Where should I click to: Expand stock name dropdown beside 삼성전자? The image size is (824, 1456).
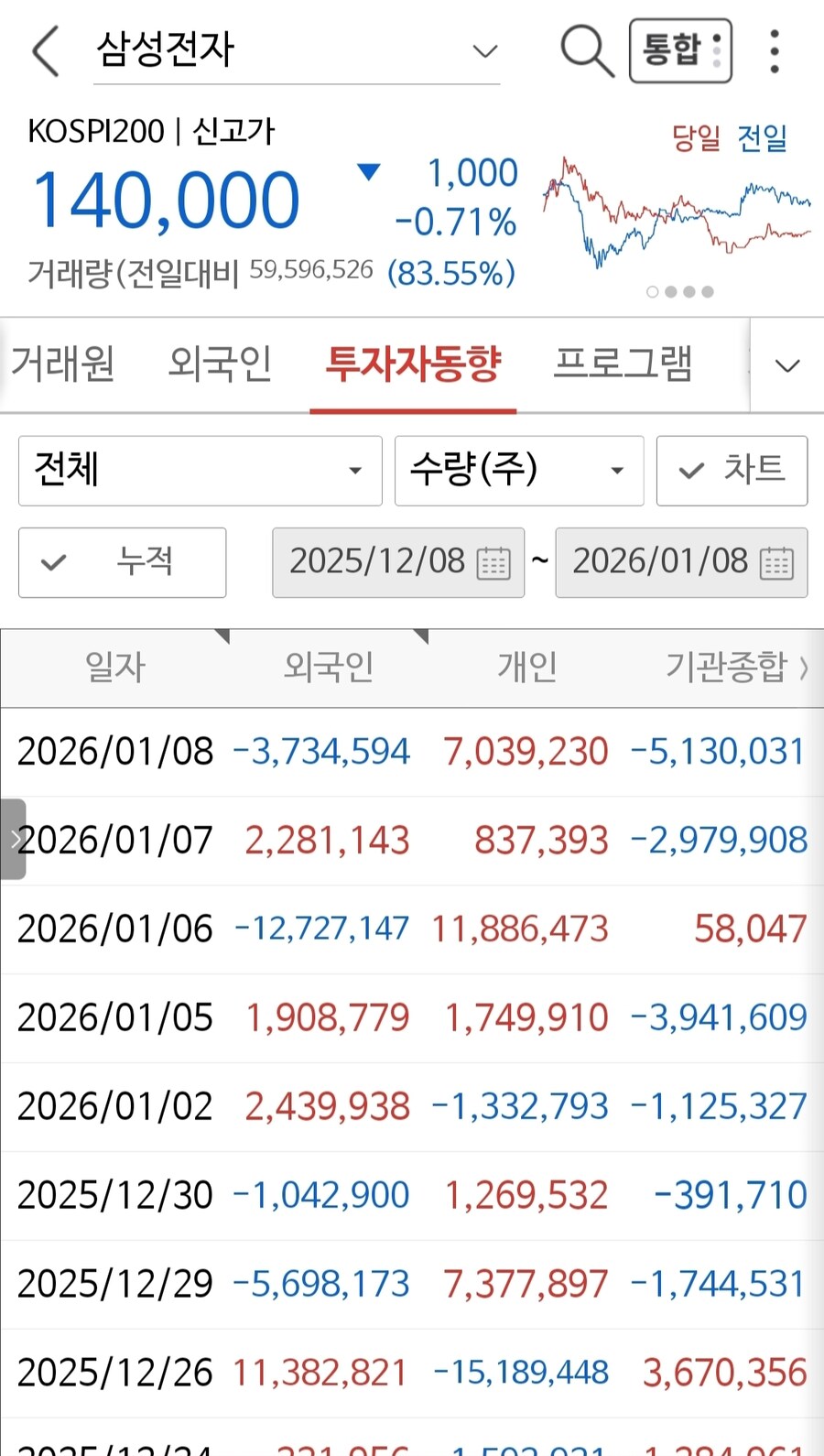click(484, 52)
